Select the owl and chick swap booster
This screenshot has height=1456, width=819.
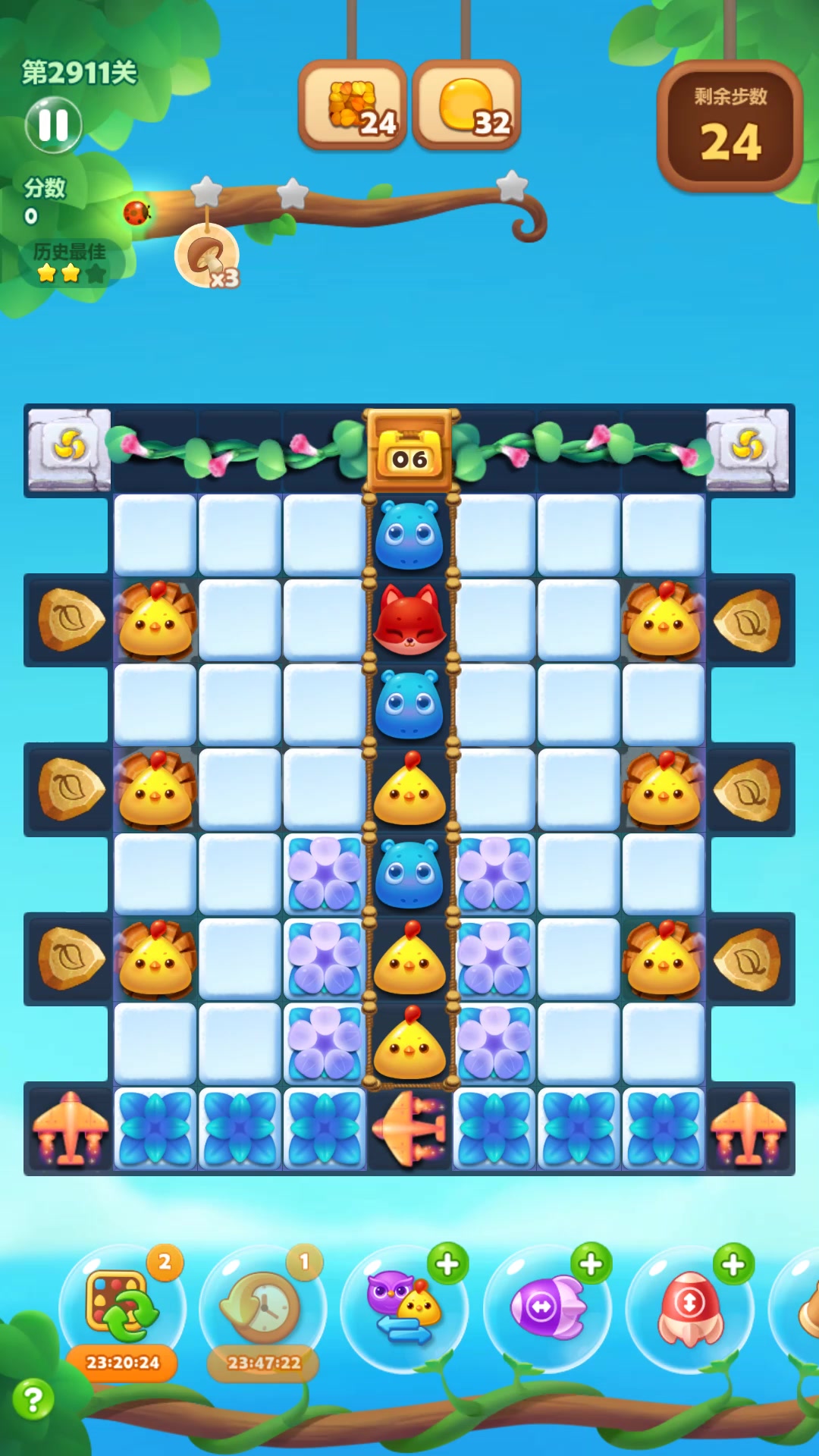coord(403,1307)
